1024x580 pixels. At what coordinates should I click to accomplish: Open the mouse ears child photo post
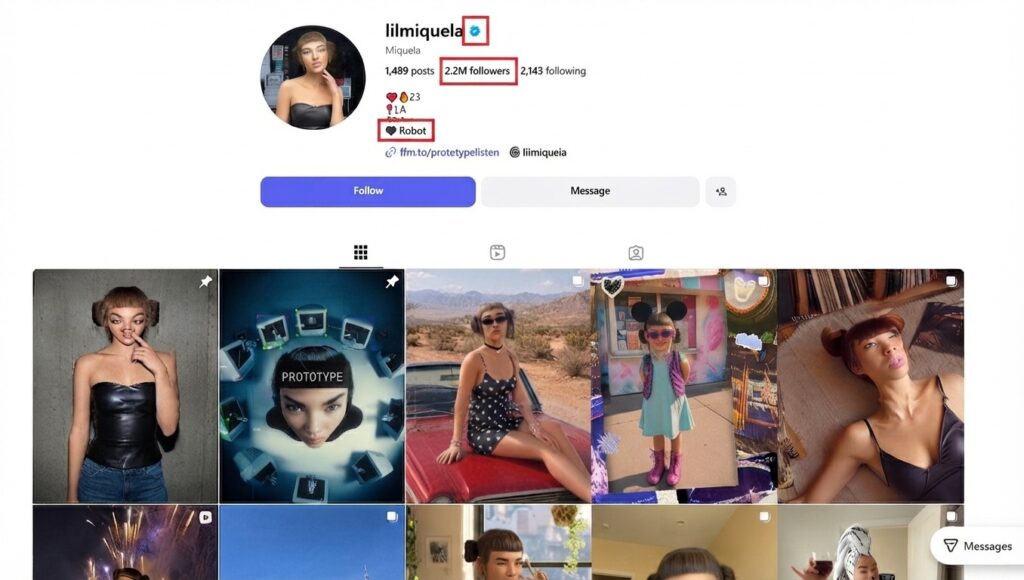684,386
